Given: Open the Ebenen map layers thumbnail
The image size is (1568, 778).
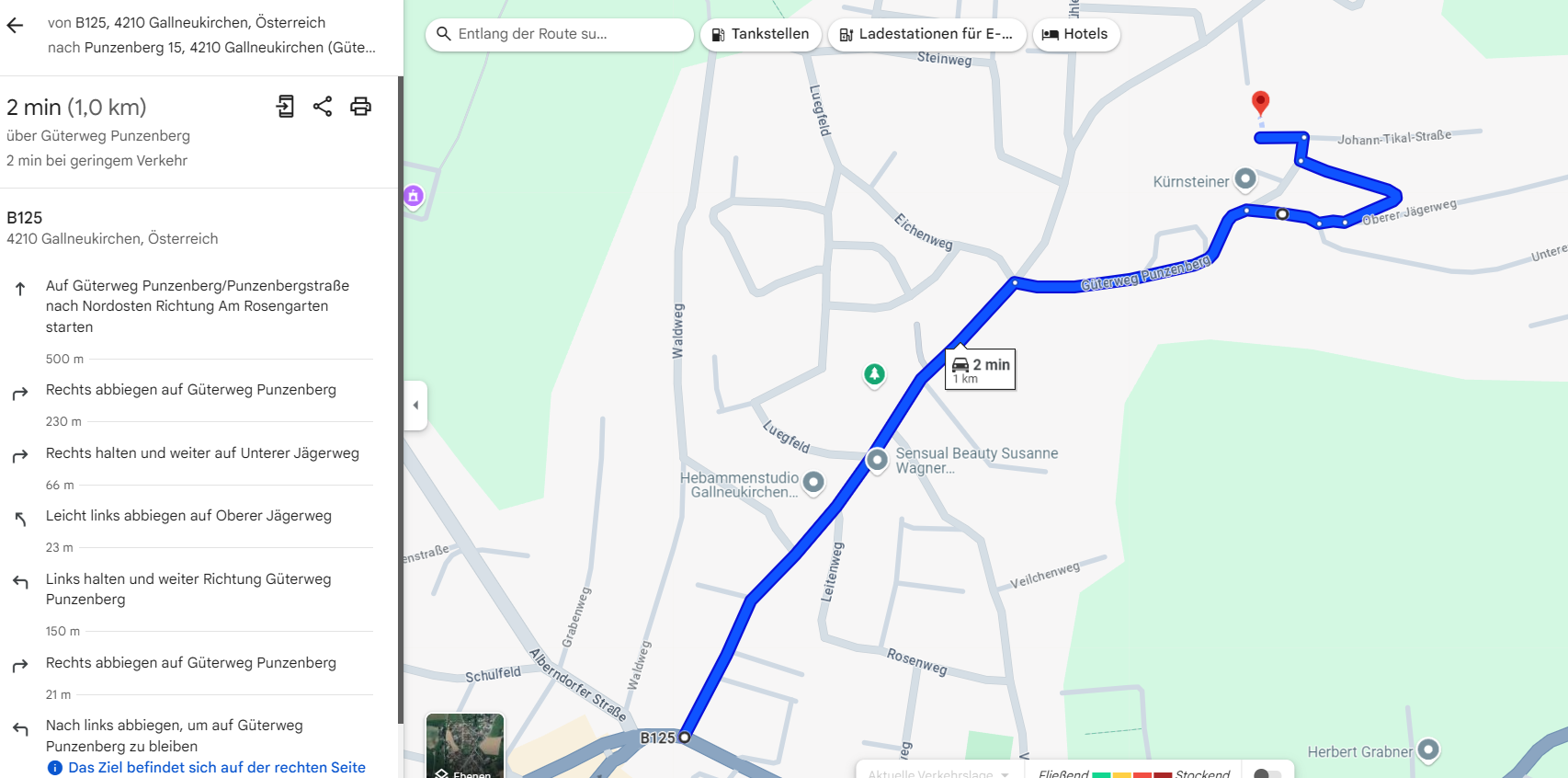Looking at the screenshot, I should point(465,745).
